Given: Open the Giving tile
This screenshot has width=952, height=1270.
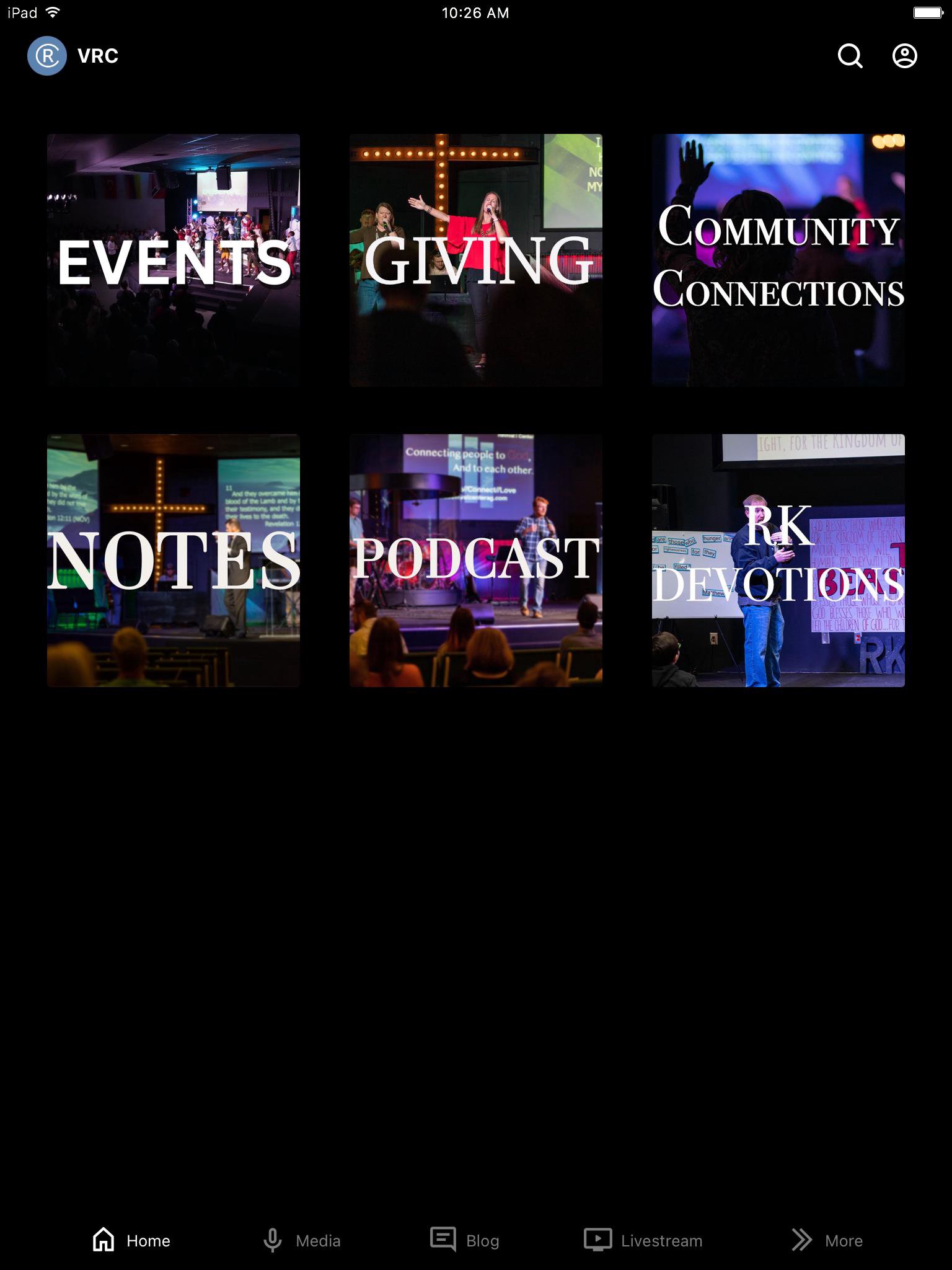Looking at the screenshot, I should (476, 260).
